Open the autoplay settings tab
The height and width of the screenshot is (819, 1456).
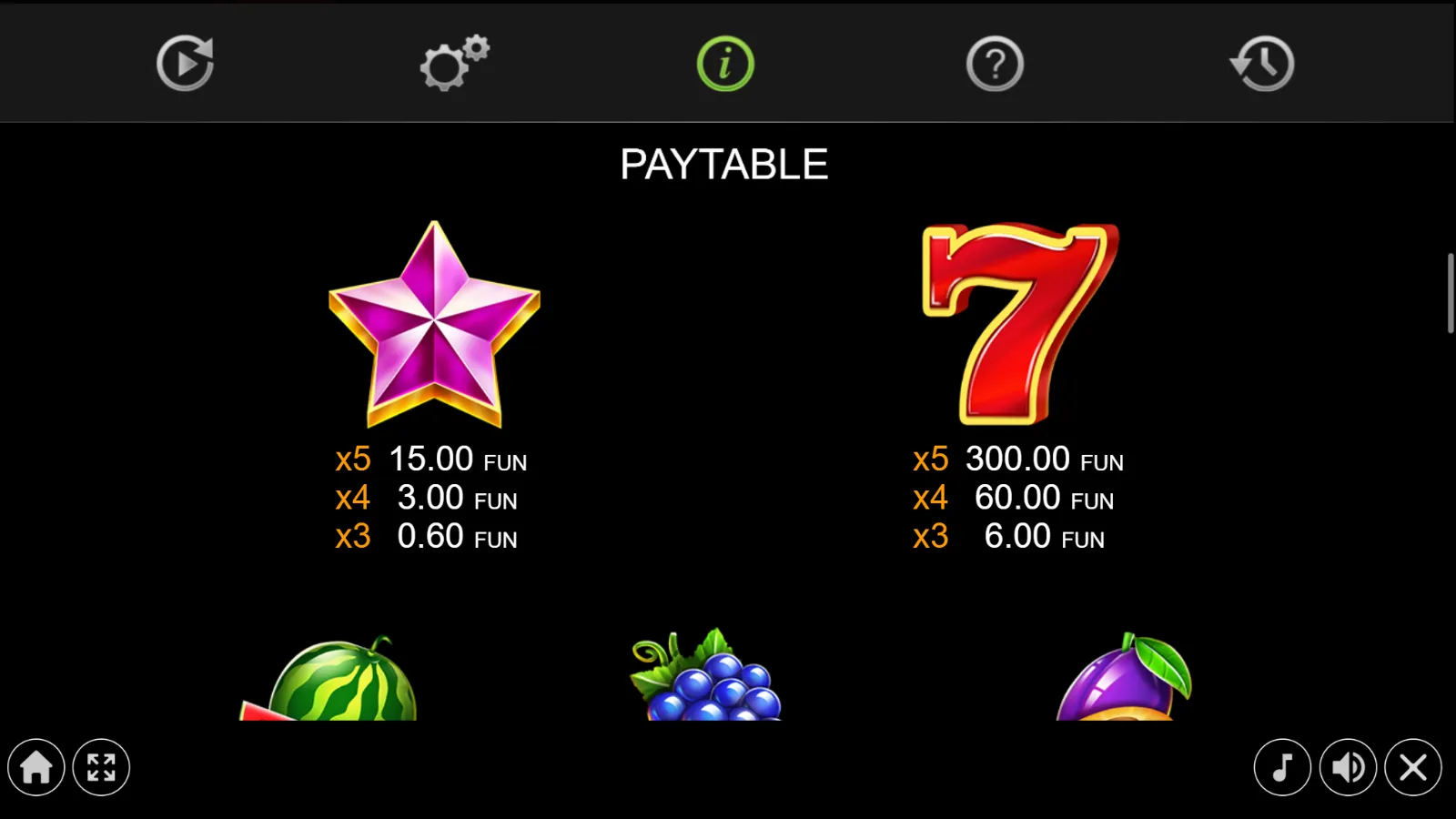[x=185, y=64]
